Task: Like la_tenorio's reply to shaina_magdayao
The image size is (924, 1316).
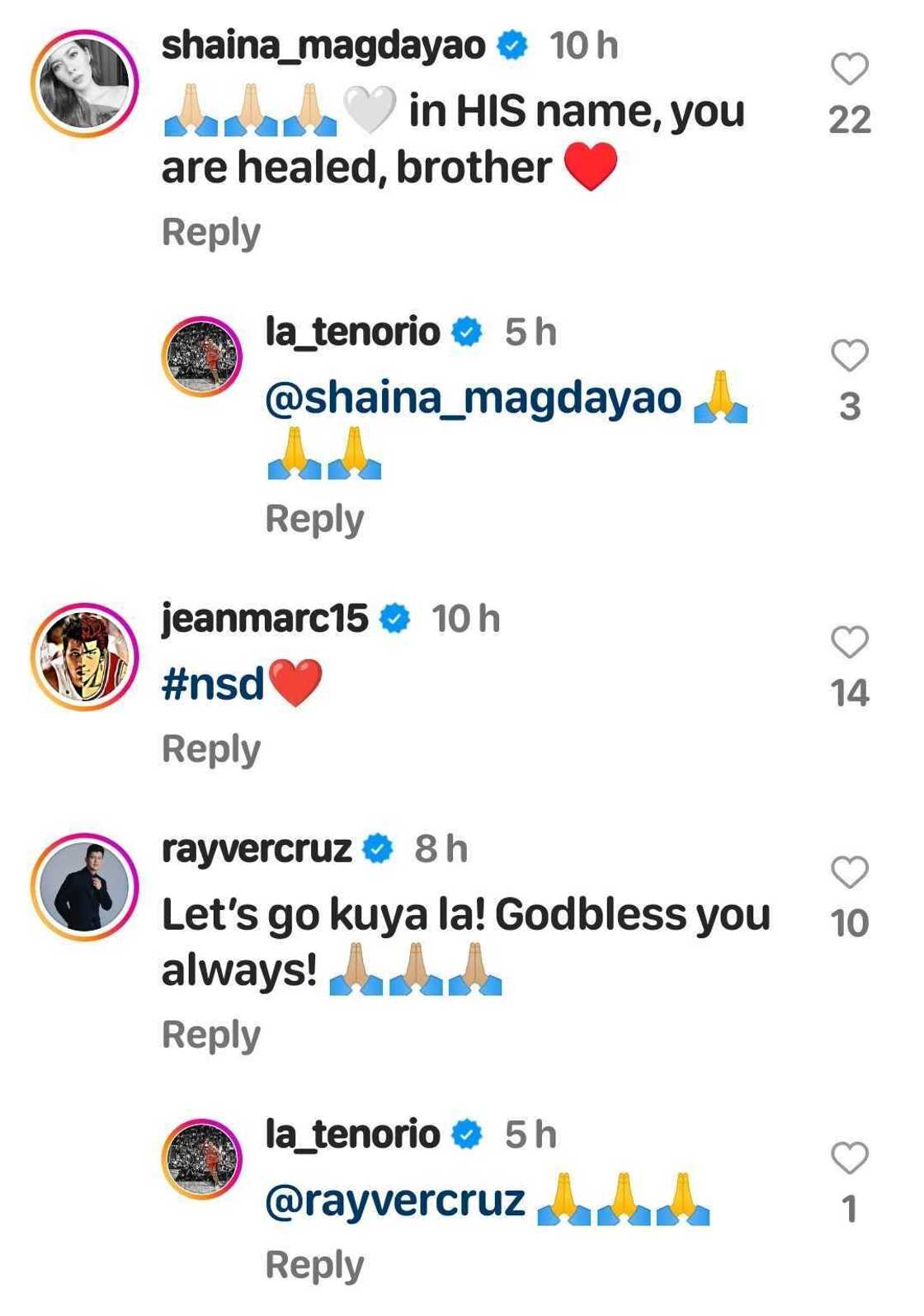Action: tap(849, 356)
